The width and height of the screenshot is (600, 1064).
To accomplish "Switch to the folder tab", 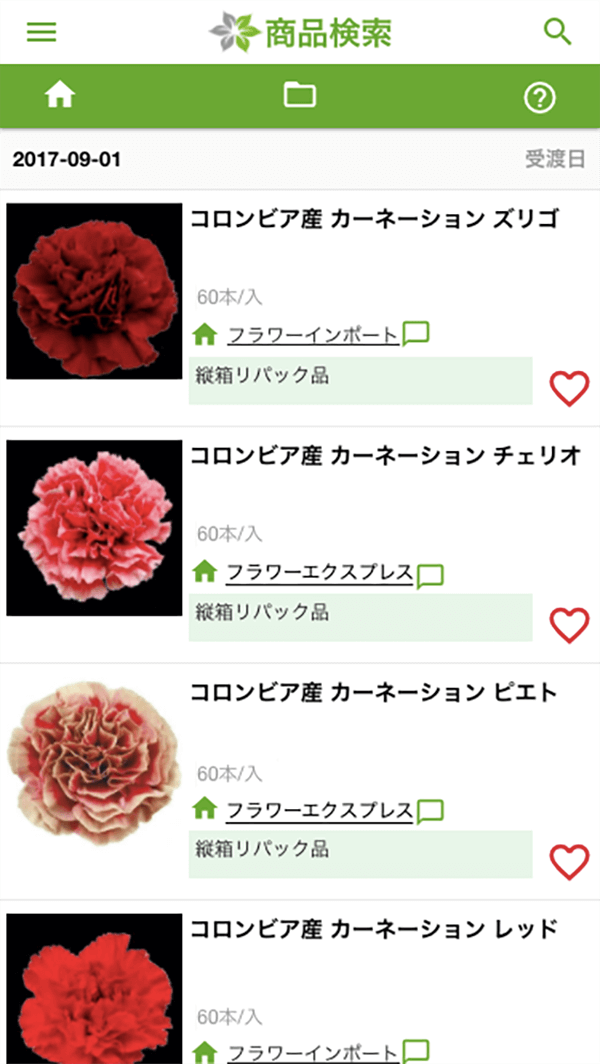I will pos(299,95).
